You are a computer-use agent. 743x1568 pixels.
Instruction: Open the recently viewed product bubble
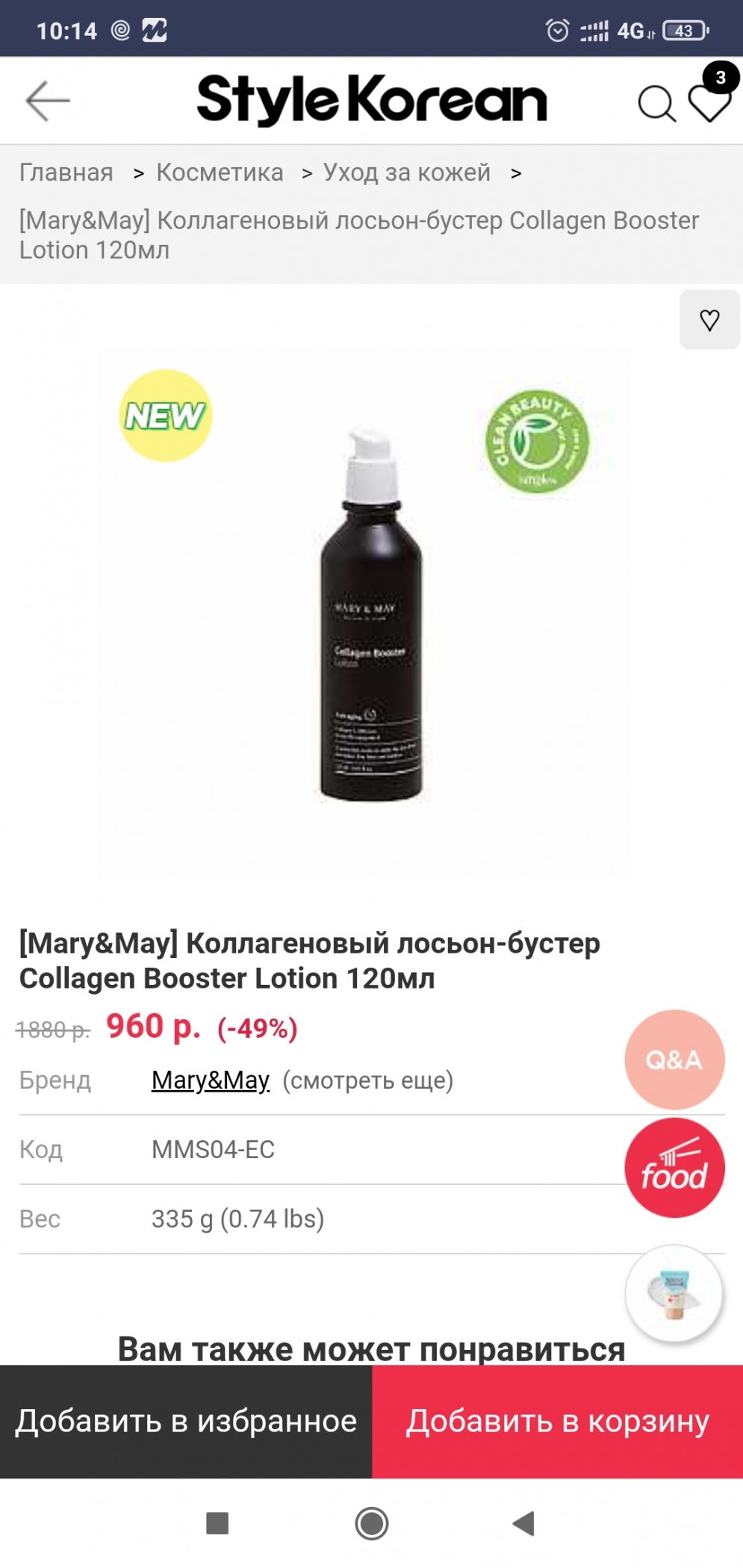674,1293
